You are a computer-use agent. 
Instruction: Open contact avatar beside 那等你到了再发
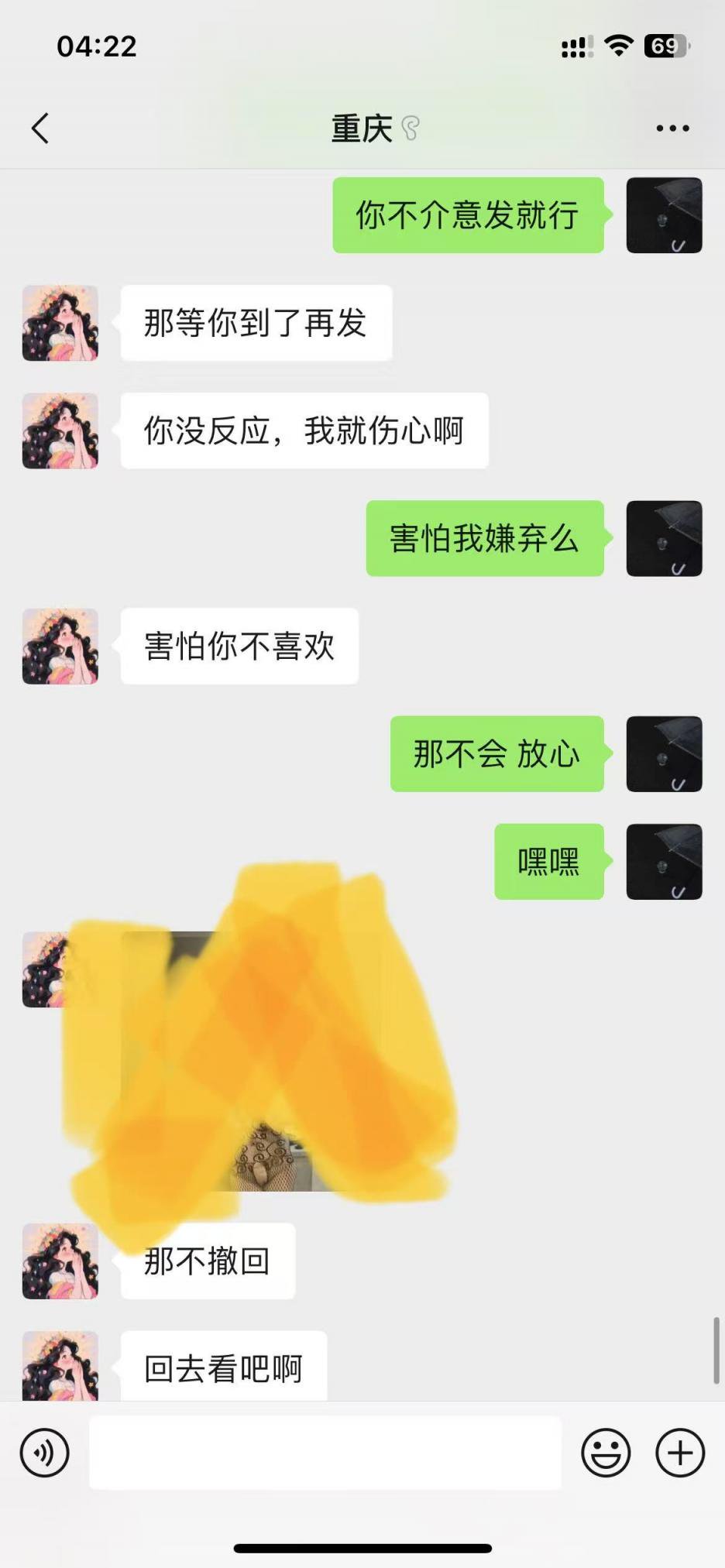click(60, 323)
